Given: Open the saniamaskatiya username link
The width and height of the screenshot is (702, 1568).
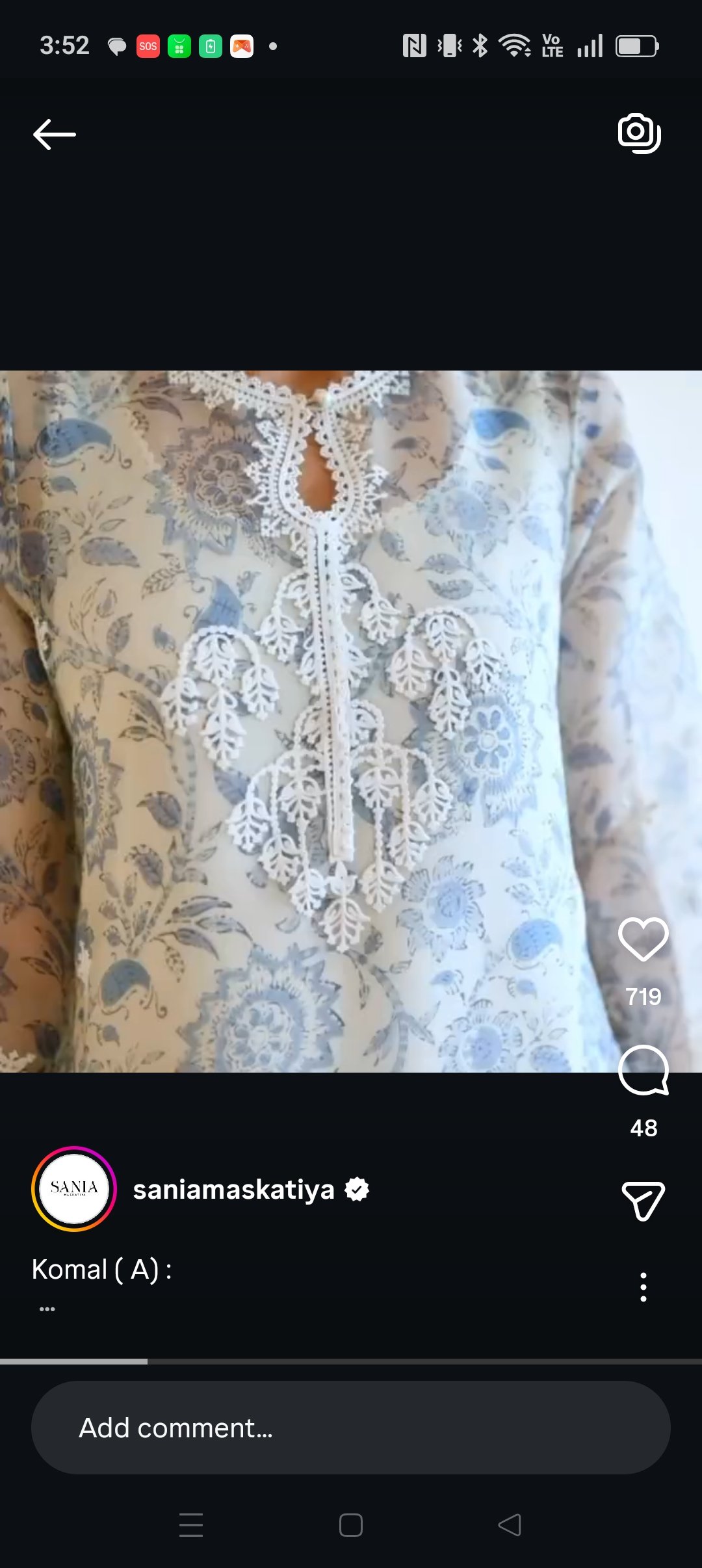Looking at the screenshot, I should (x=233, y=1190).
